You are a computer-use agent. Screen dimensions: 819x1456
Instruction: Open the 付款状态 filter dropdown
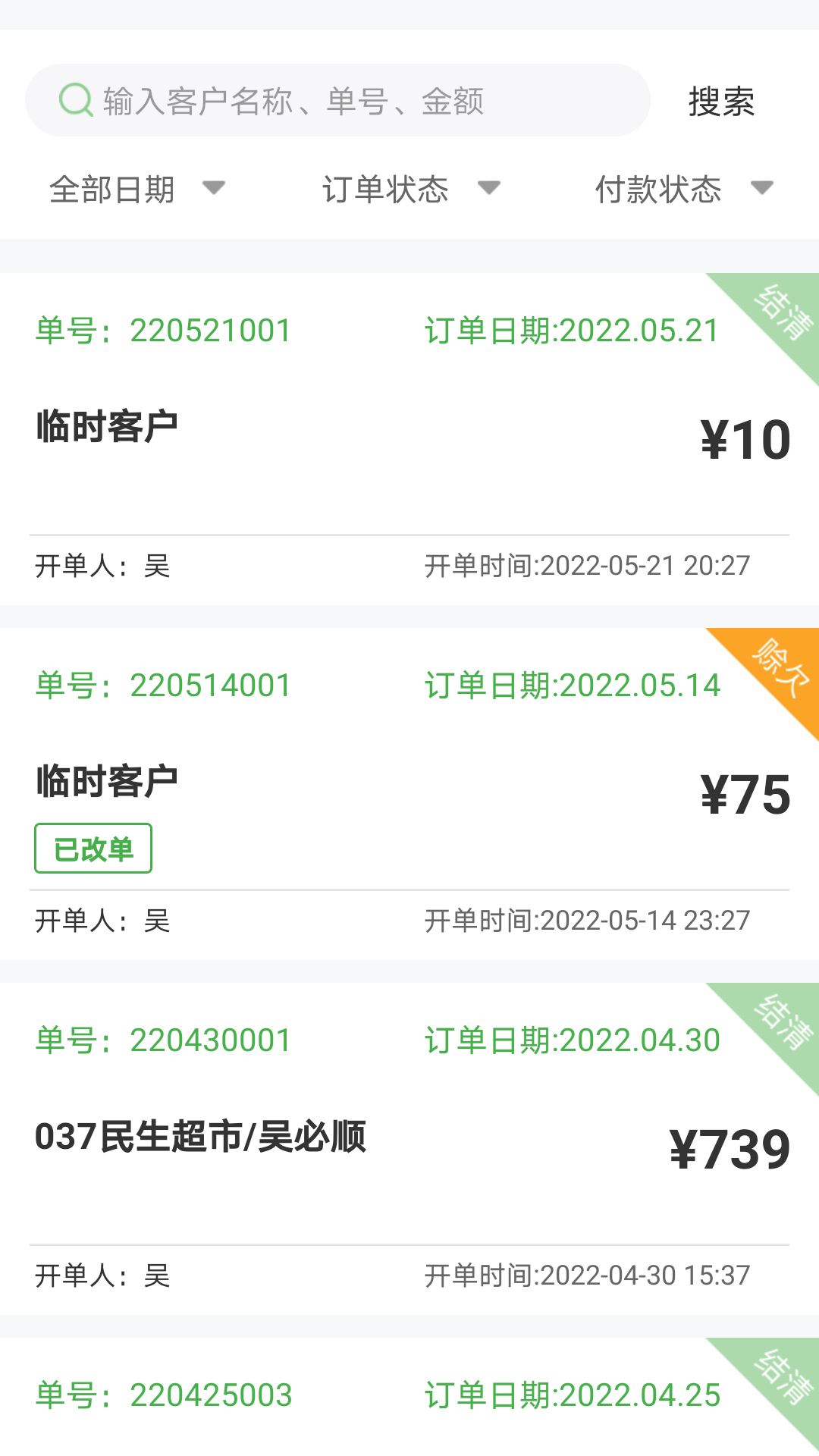point(683,189)
